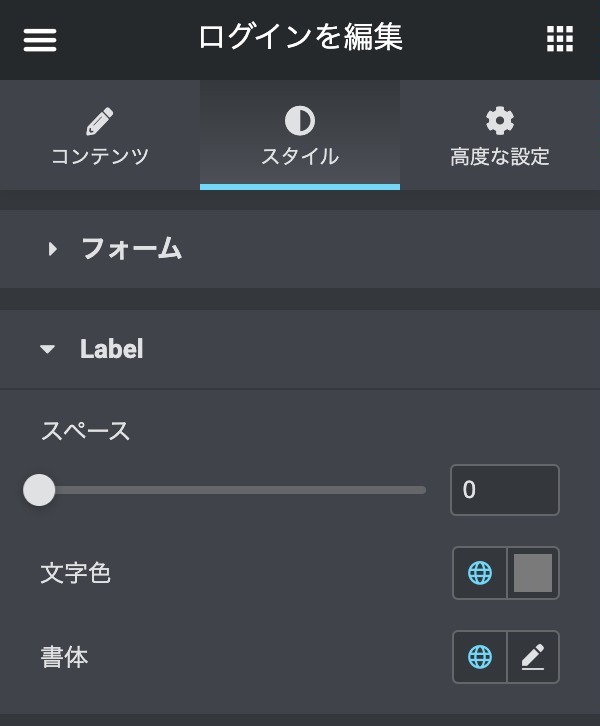Open the 文字色 color swatch
Image resolution: width=600 pixels, height=726 pixels.
pos(533,573)
